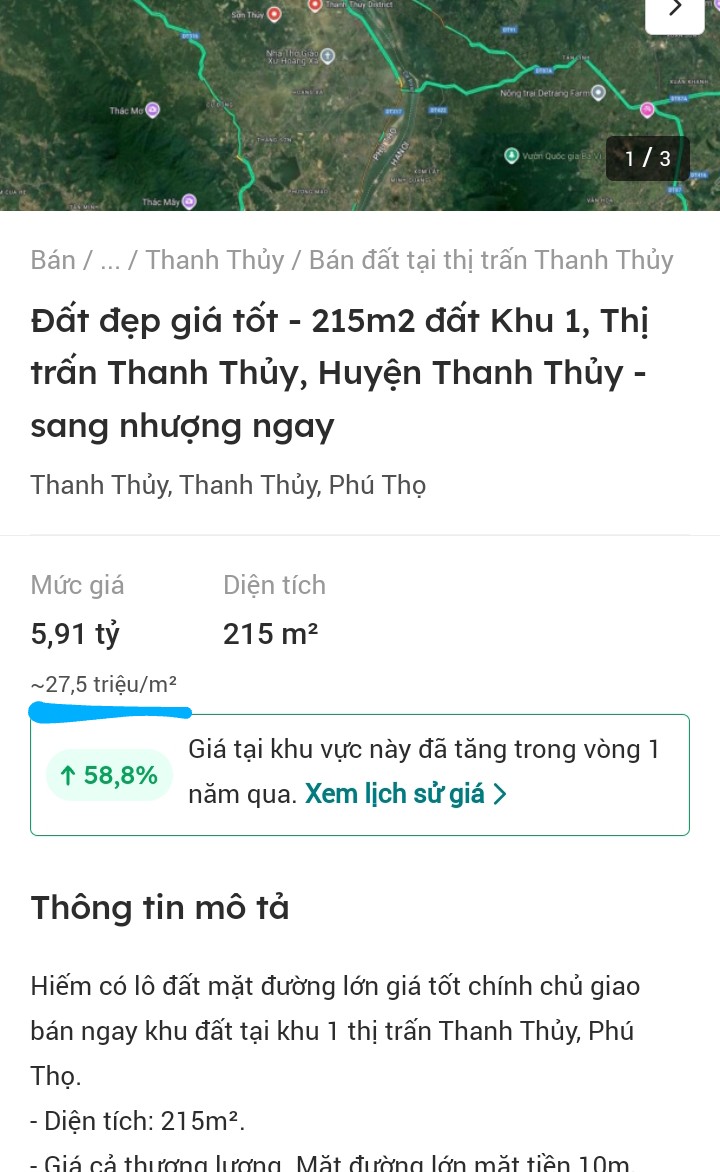Open the listing map image

point(360,105)
